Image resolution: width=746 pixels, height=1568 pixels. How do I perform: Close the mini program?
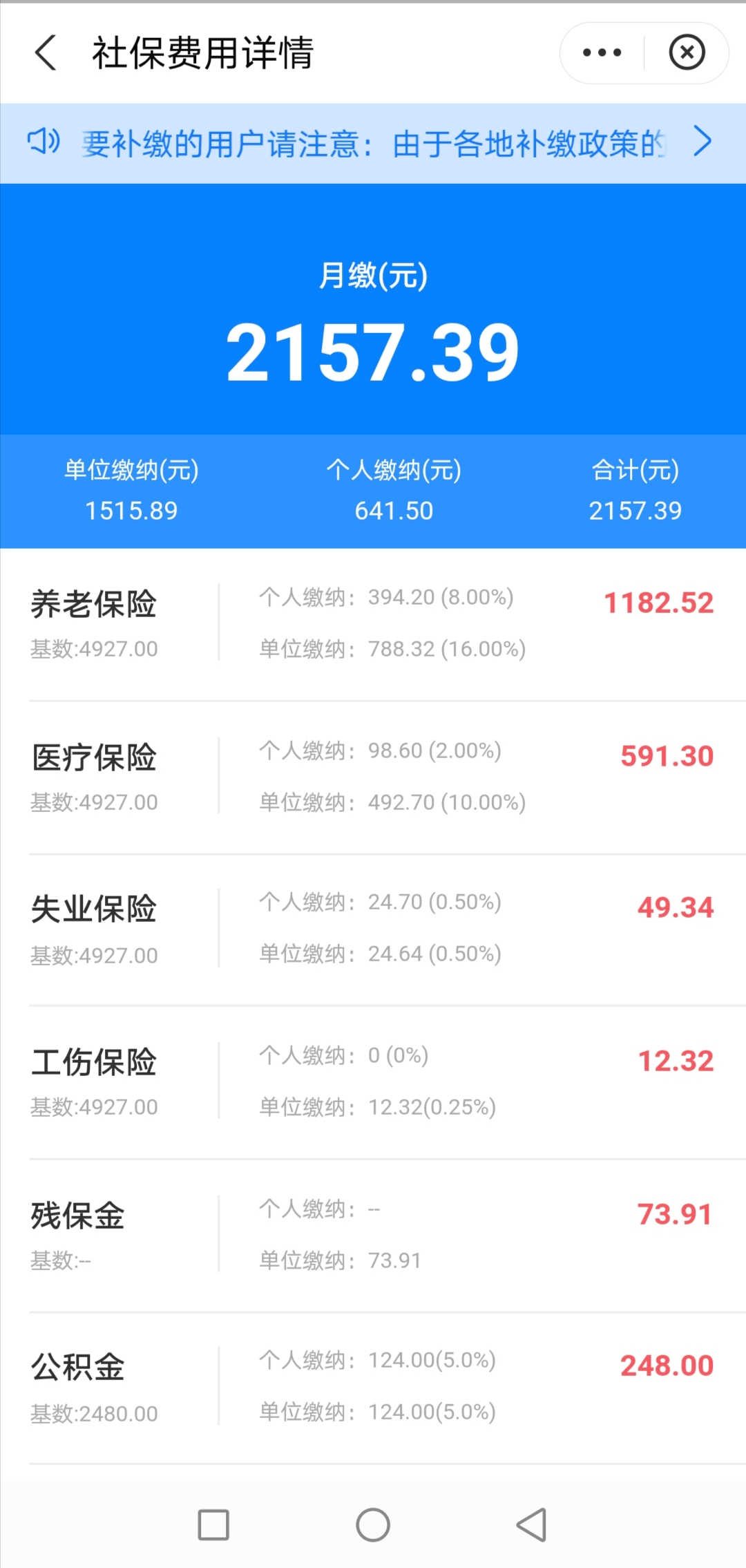coord(687,53)
